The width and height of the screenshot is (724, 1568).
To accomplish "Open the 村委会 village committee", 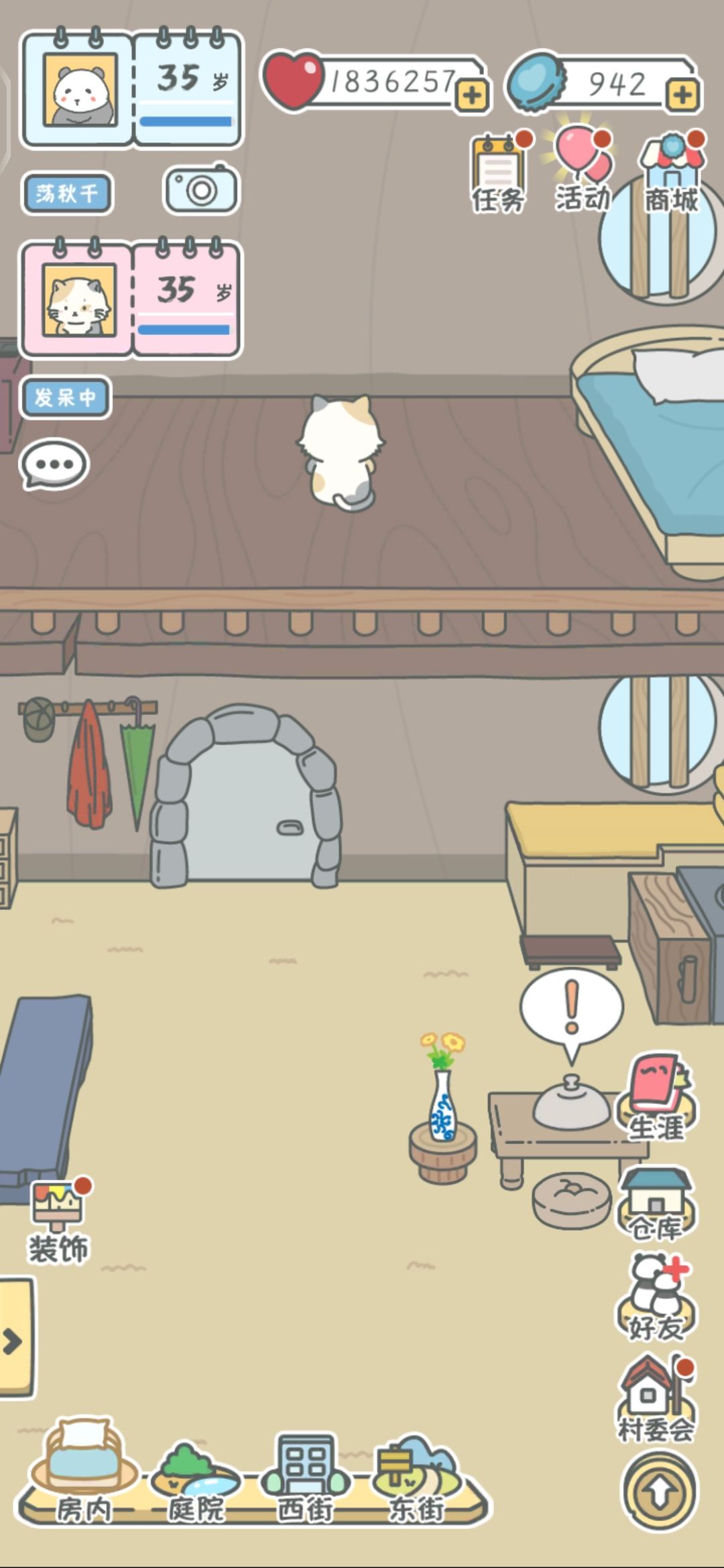I will (x=656, y=1399).
